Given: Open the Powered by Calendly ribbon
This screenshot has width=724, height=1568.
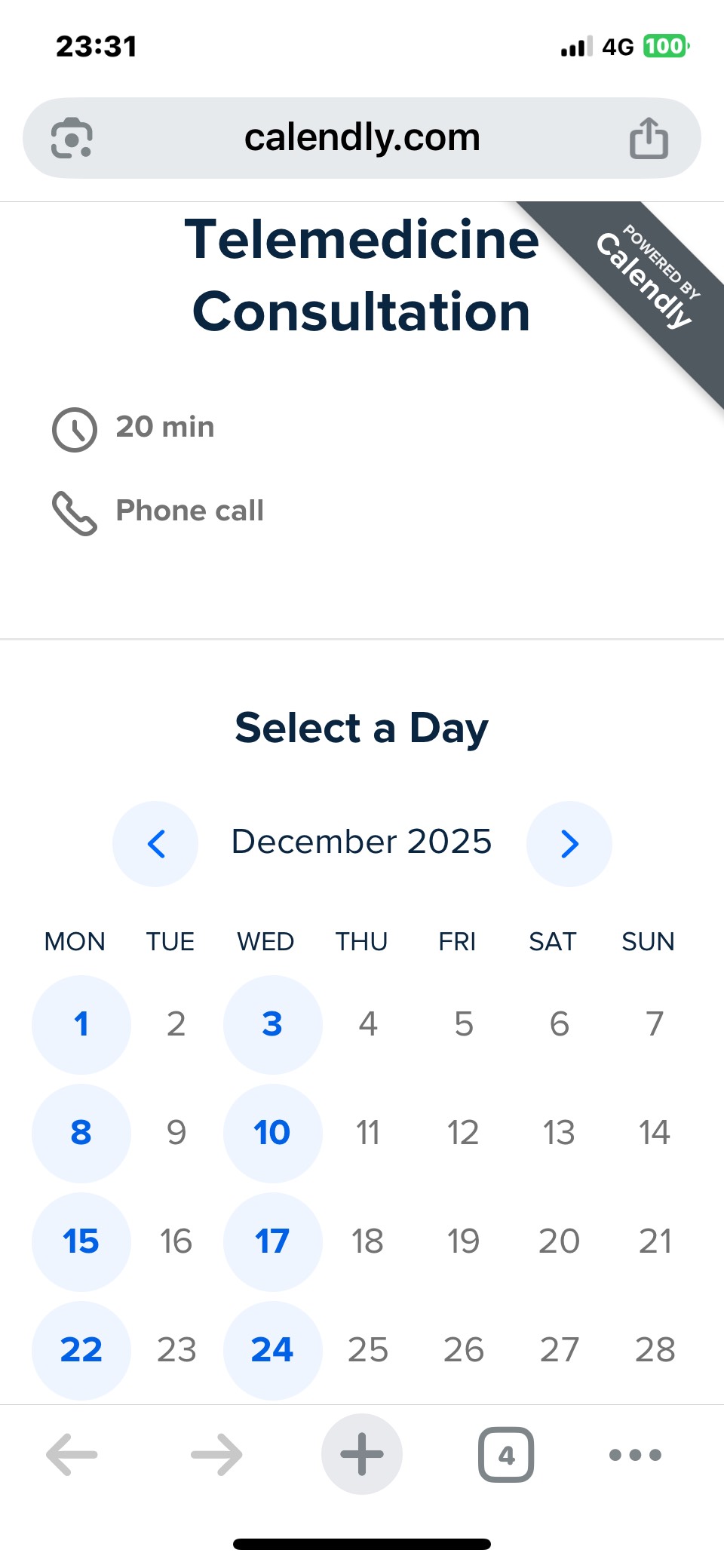Looking at the screenshot, I should (647, 281).
